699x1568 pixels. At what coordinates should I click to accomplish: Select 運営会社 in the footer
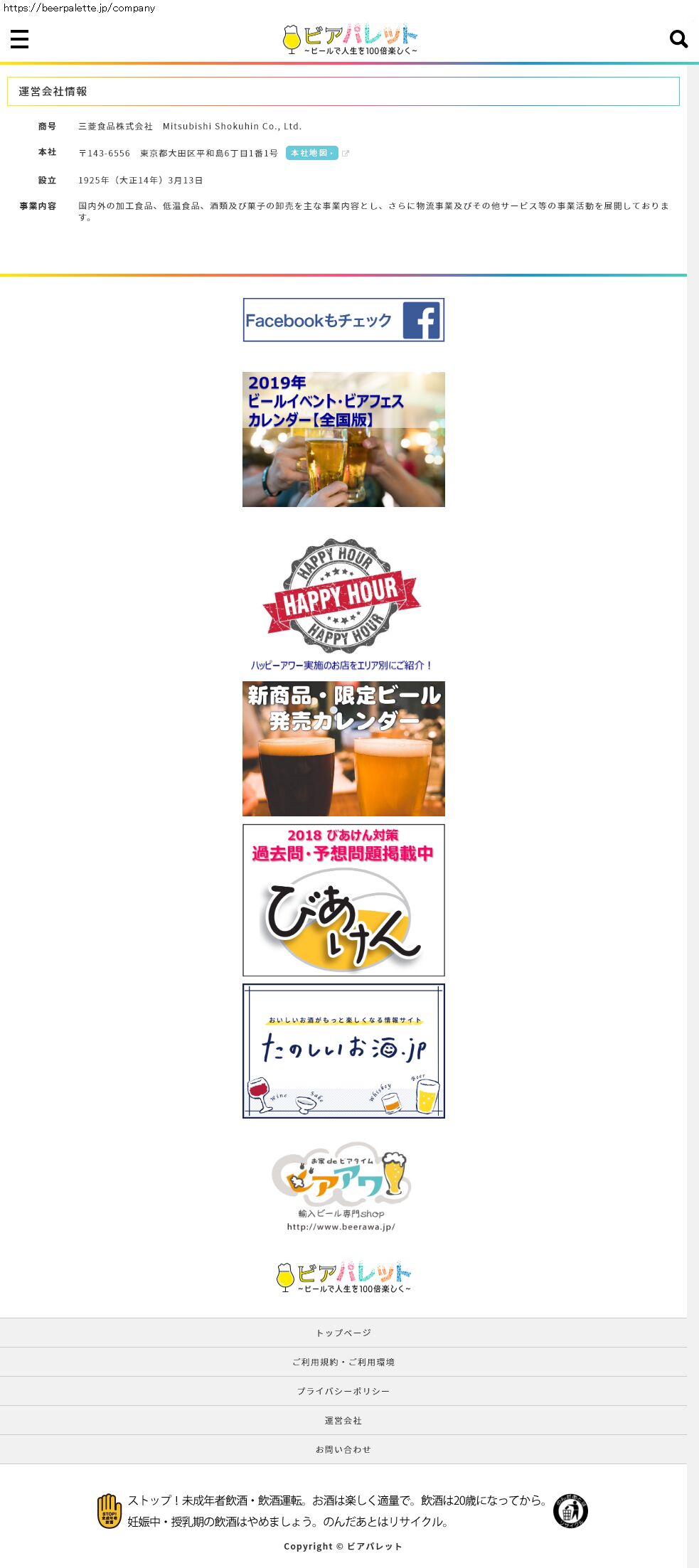[343, 1420]
